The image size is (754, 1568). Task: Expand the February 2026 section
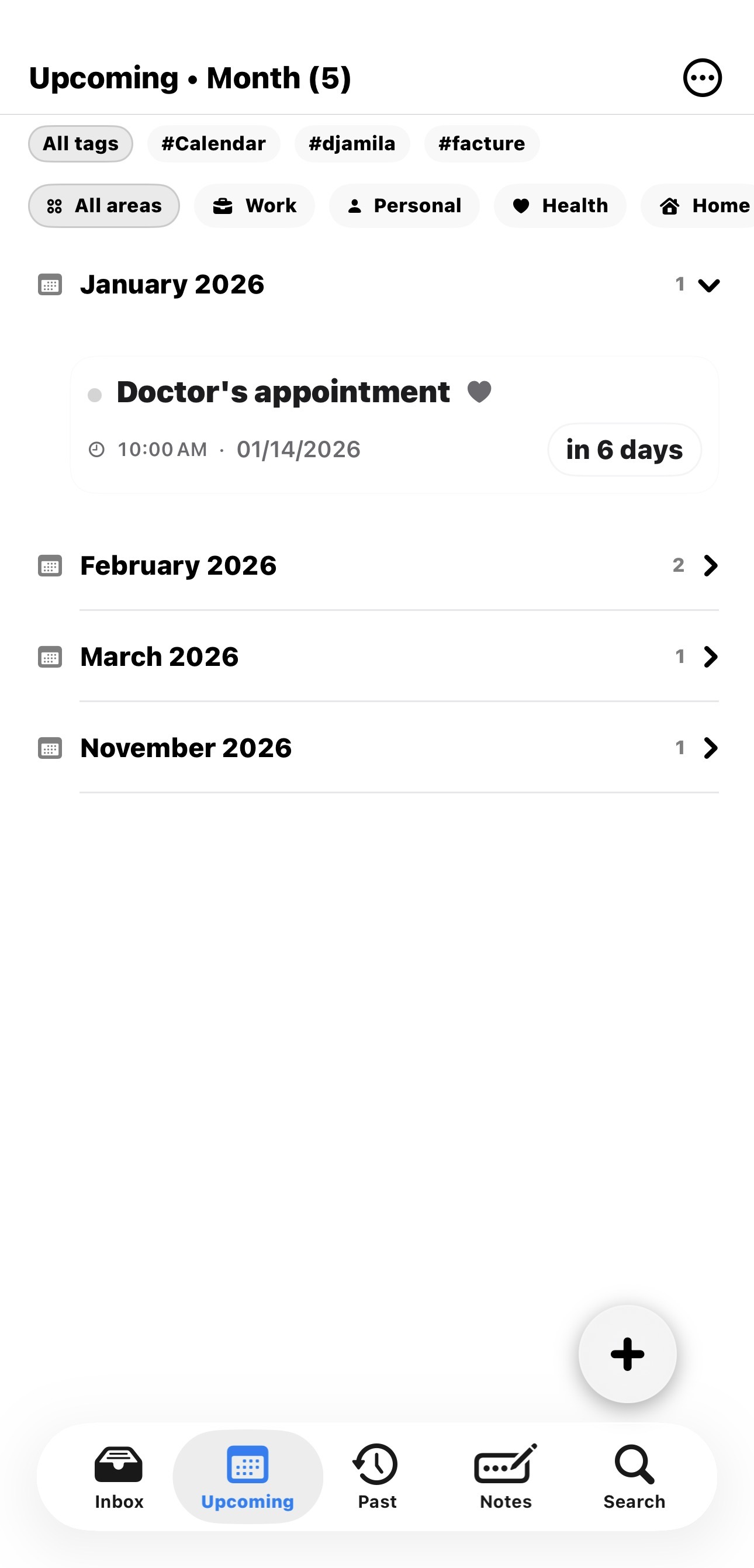[710, 565]
